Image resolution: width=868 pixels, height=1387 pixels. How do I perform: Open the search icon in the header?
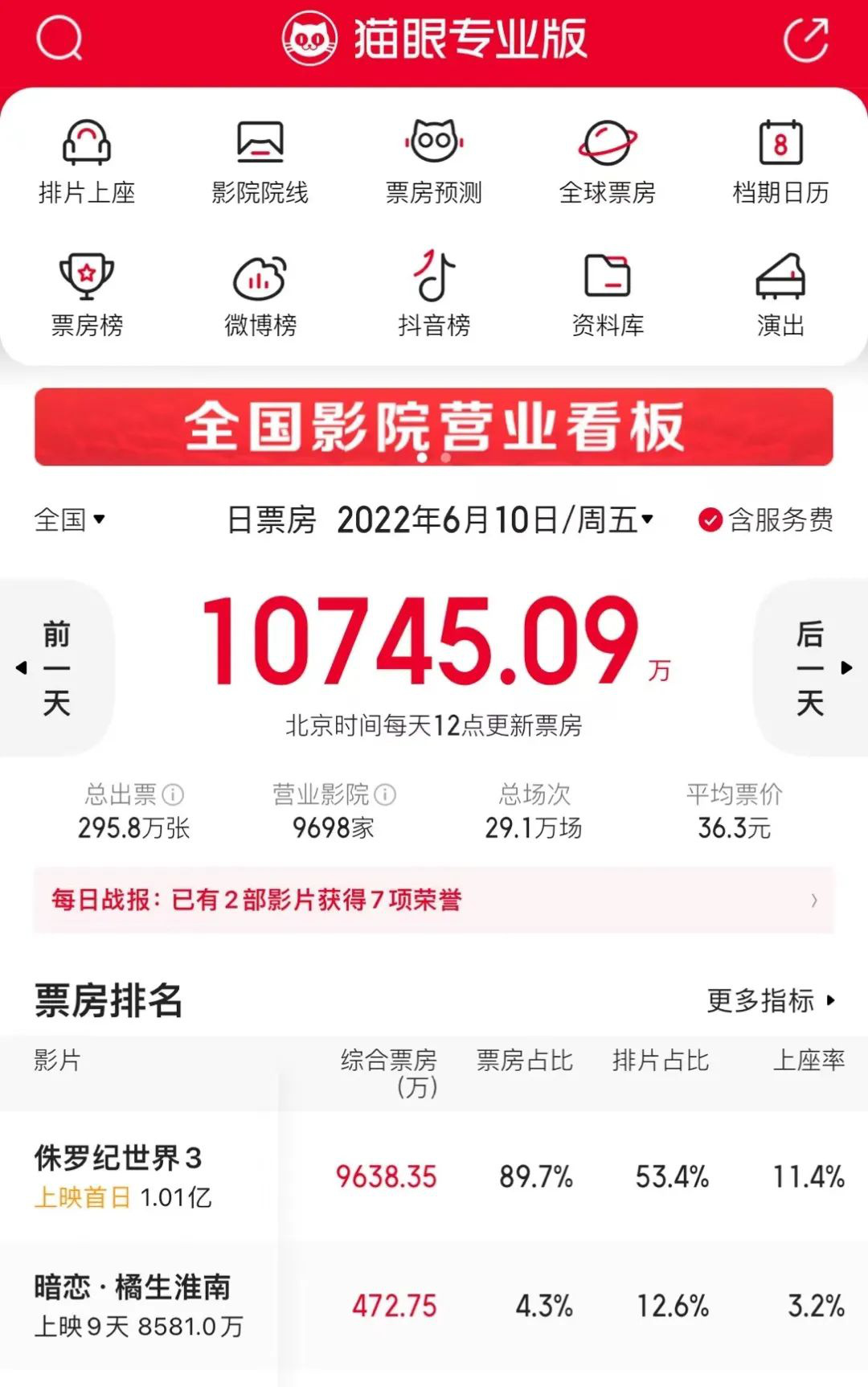(x=59, y=38)
